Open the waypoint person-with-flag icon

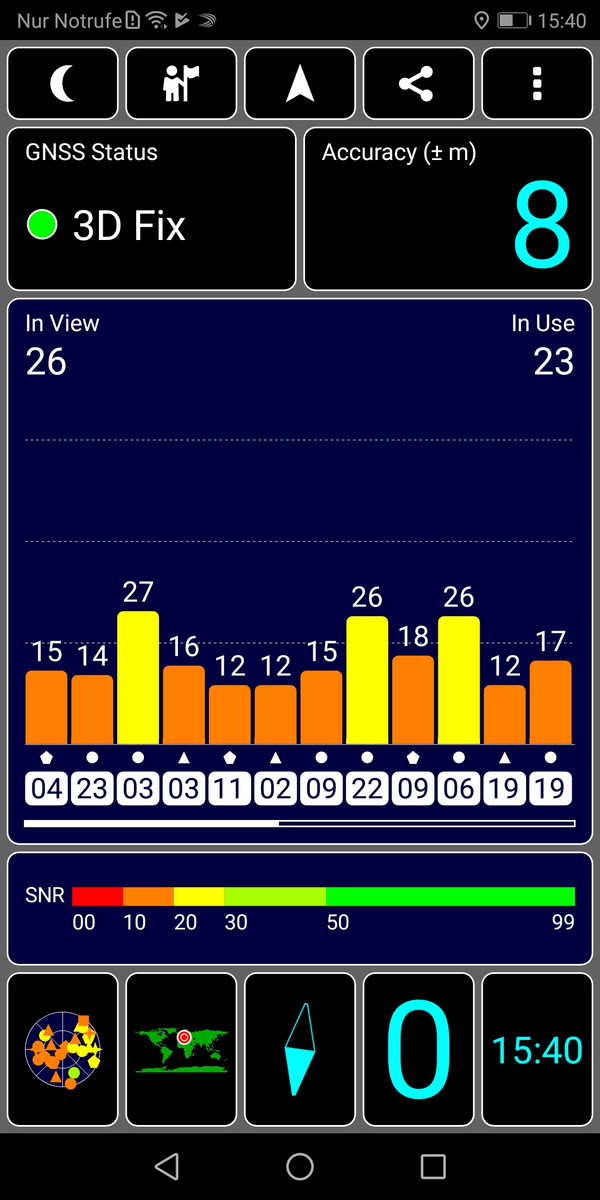tap(182, 84)
